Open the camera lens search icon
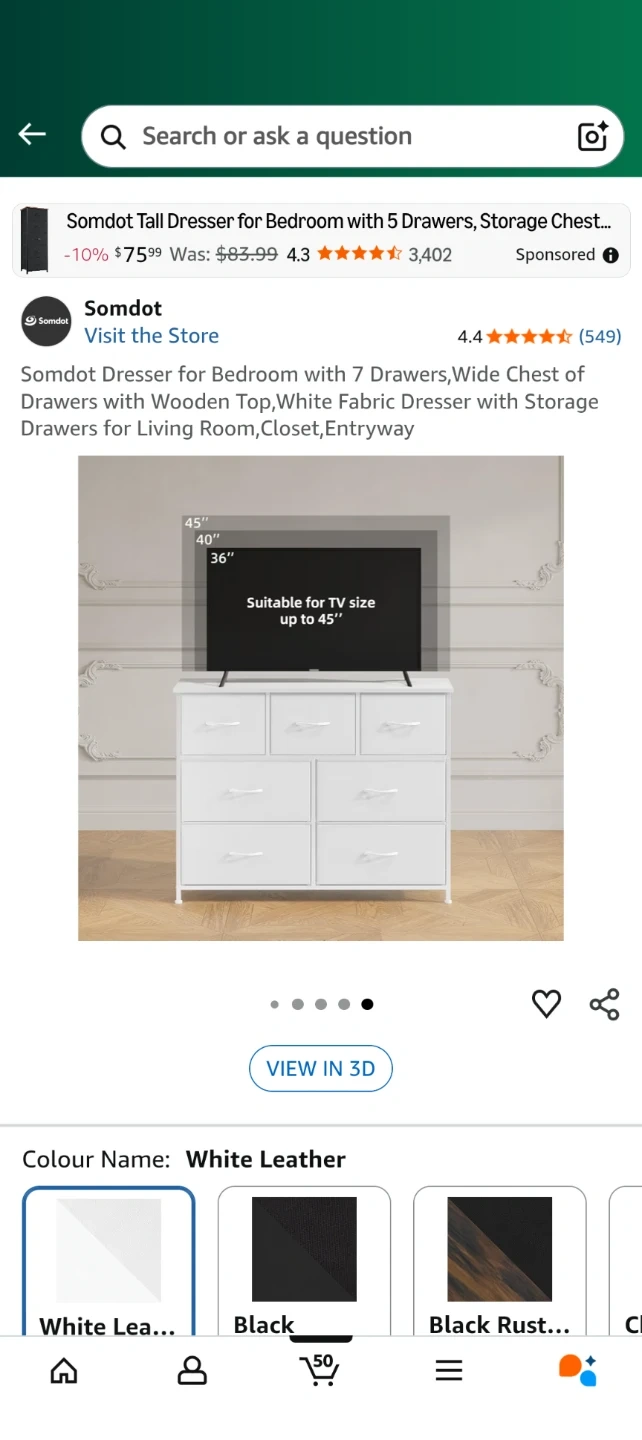The width and height of the screenshot is (642, 1440). point(592,136)
